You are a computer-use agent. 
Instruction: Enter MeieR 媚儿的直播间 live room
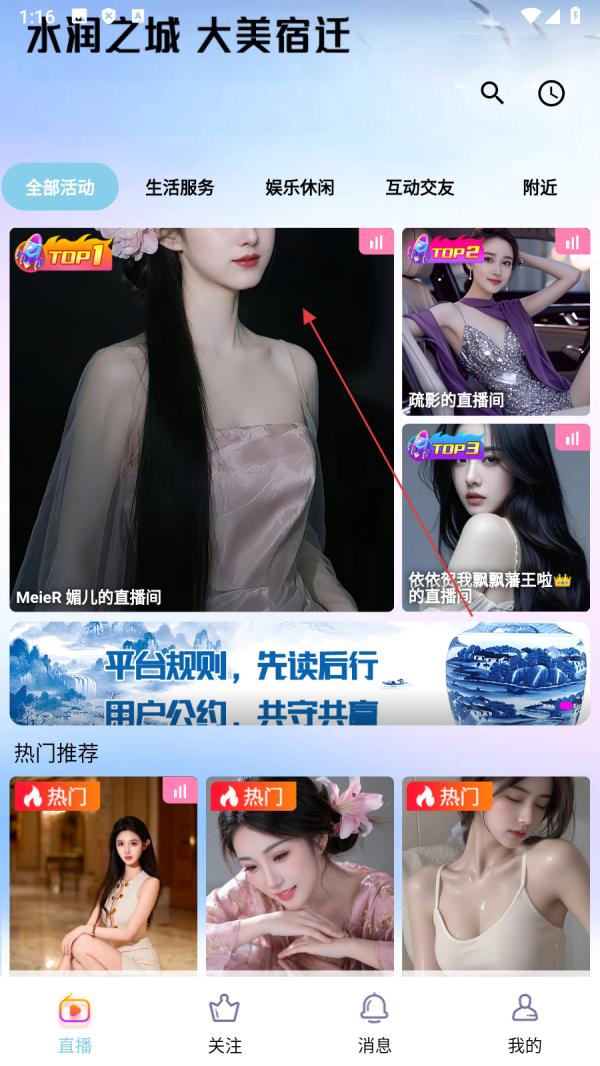[x=201, y=420]
